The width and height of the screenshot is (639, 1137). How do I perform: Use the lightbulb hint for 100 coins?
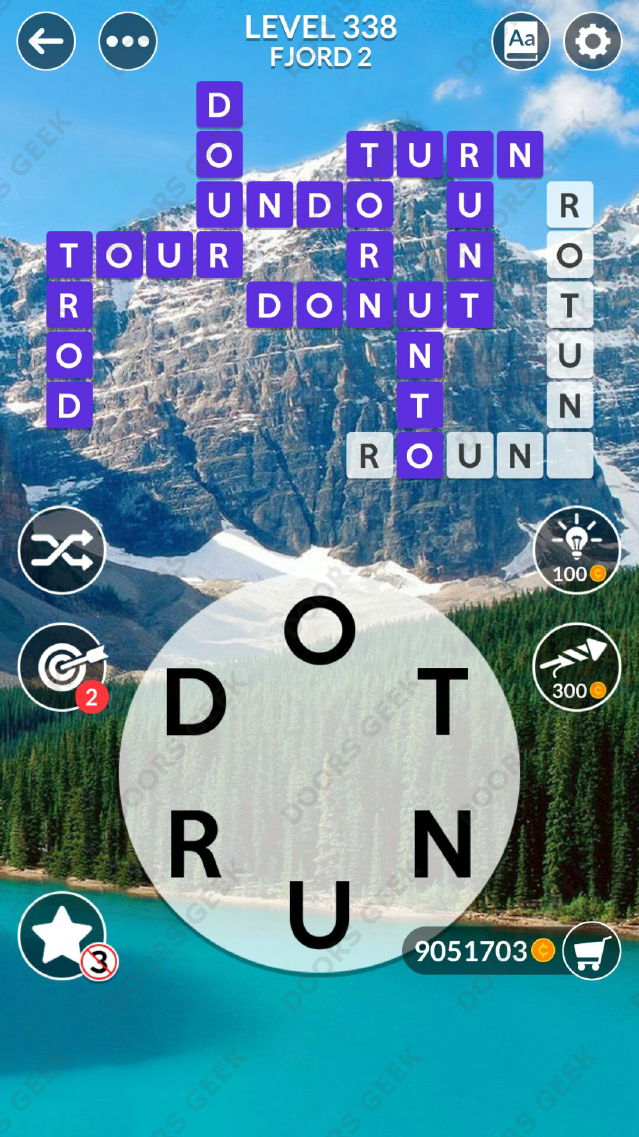pyautogui.click(x=577, y=550)
